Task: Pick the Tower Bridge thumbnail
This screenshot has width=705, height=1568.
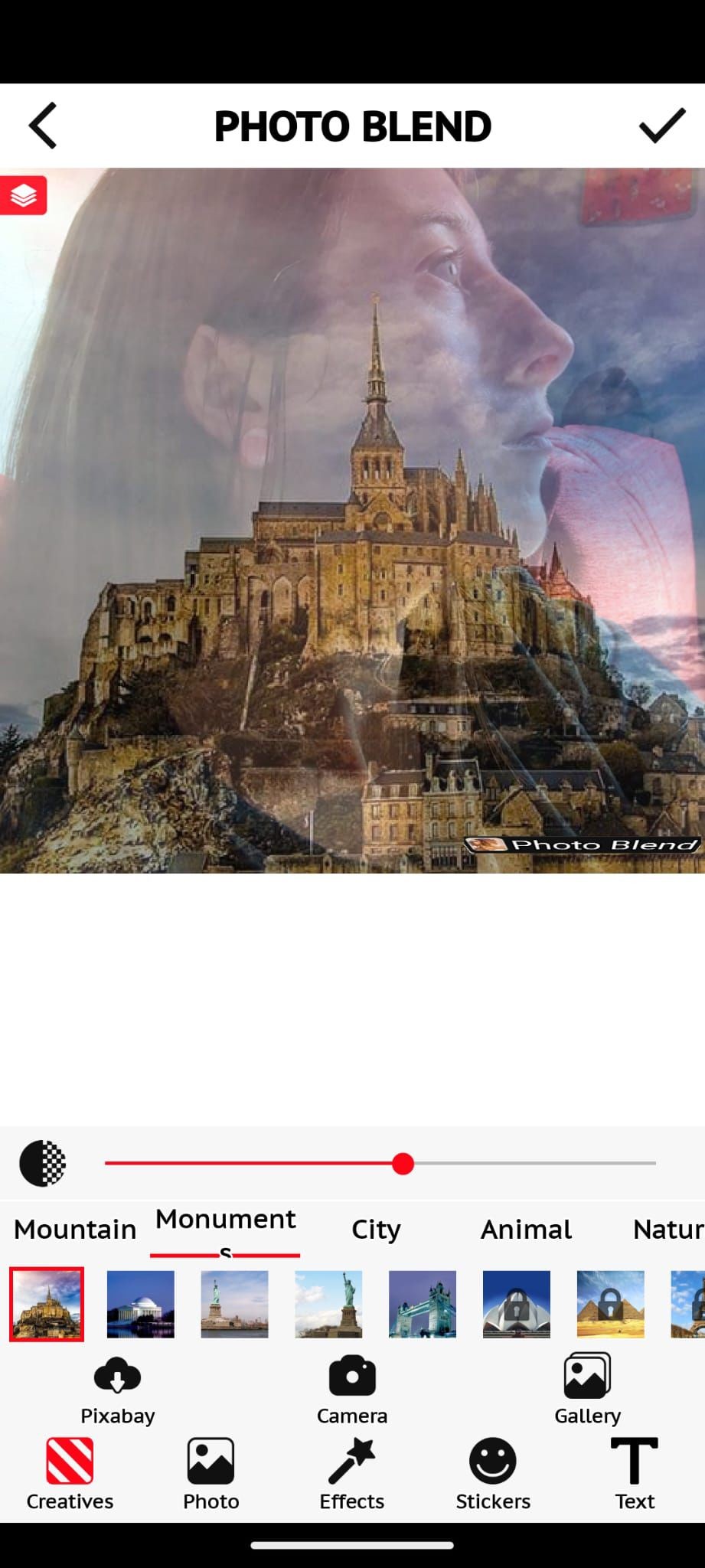Action: tap(423, 1304)
